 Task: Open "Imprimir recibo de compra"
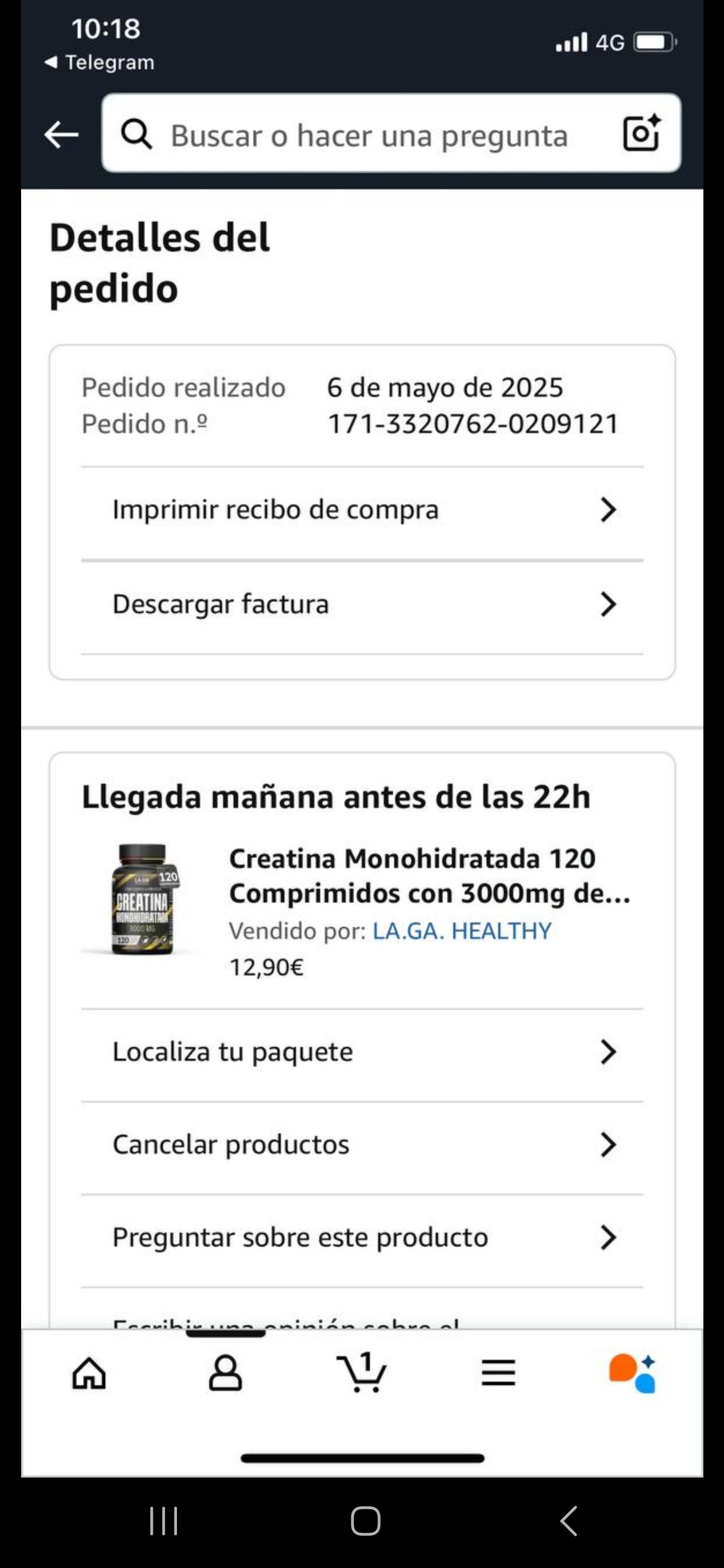tap(363, 510)
